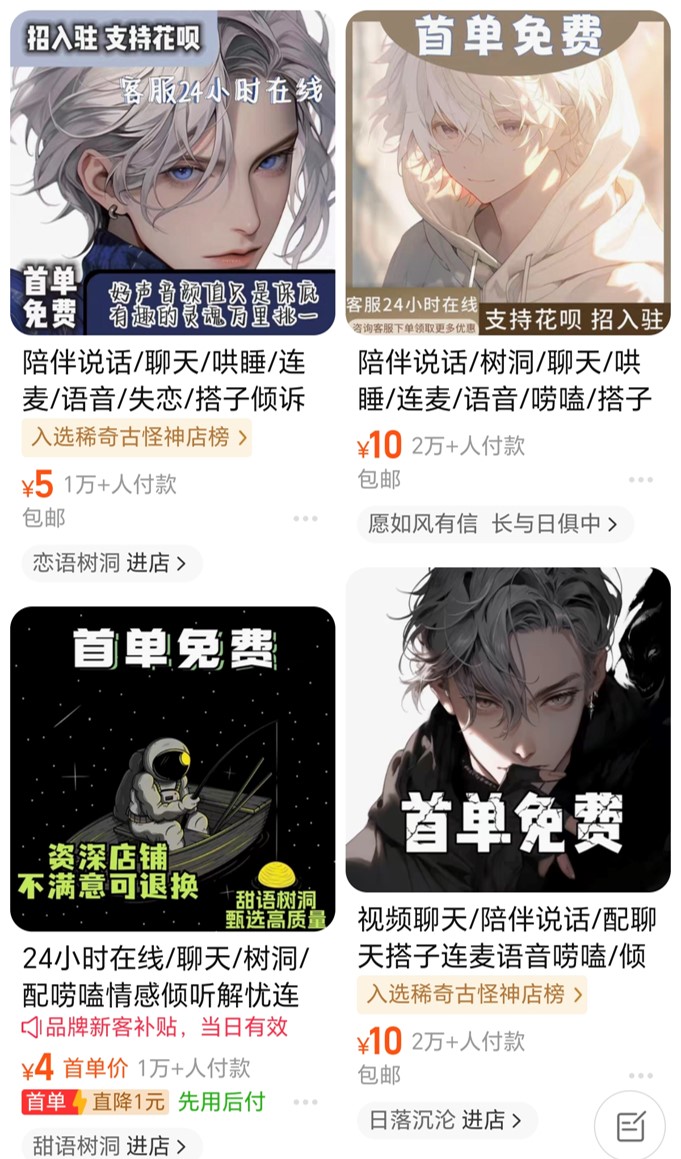Image resolution: width=681 pixels, height=1159 pixels.
Task: Open more options for the 愿如风有信 item
Action: 641,480
